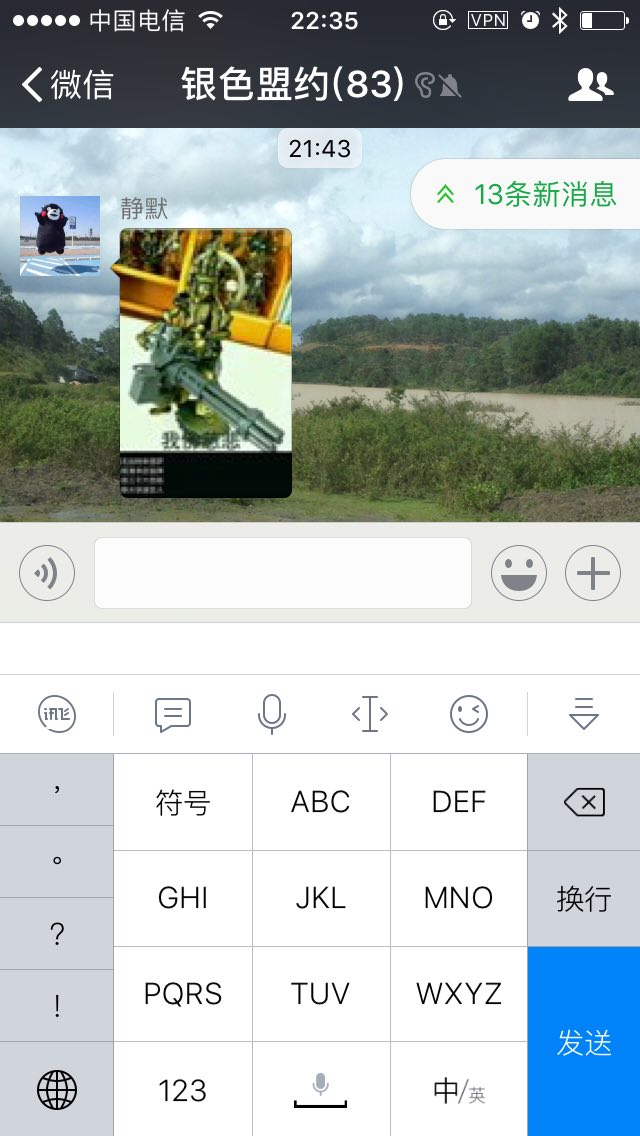
Task: Tap the 符号 symbols key
Action: tap(183, 802)
